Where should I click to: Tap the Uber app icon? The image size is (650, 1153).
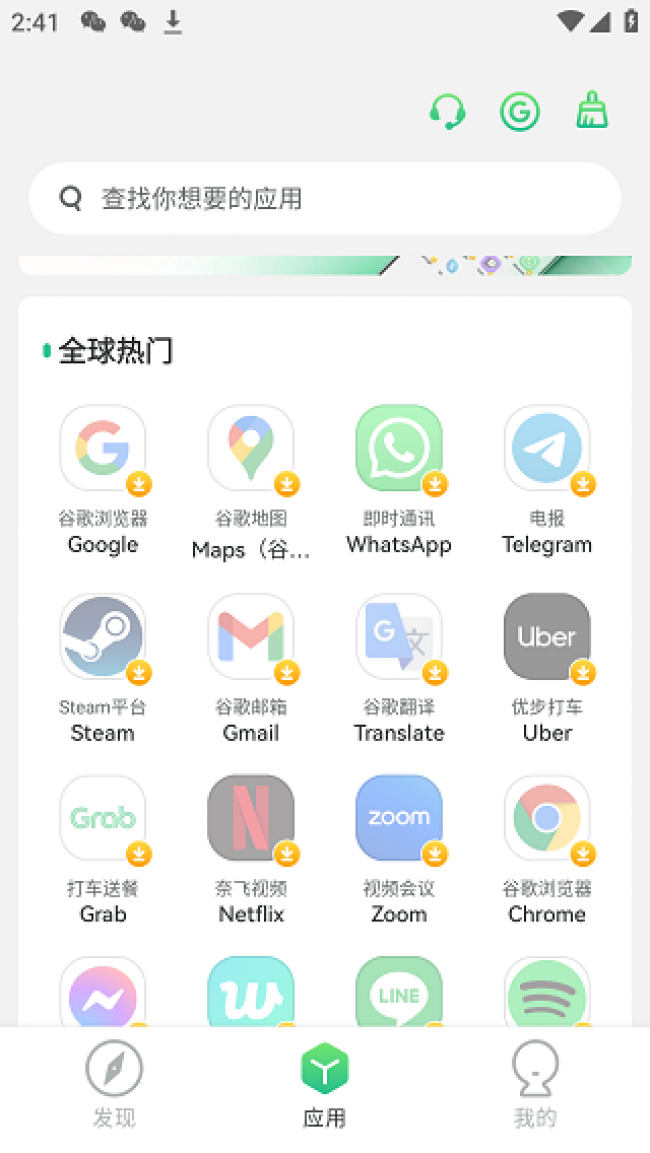point(547,637)
